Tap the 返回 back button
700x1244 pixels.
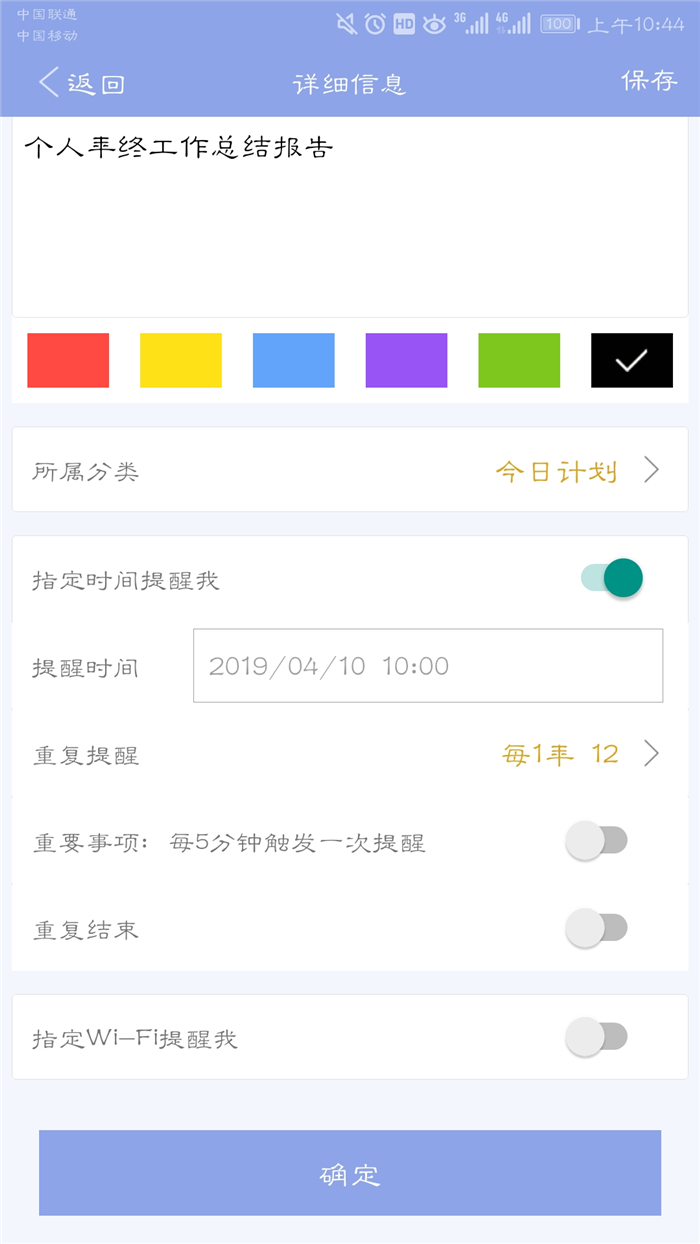[x=81, y=83]
